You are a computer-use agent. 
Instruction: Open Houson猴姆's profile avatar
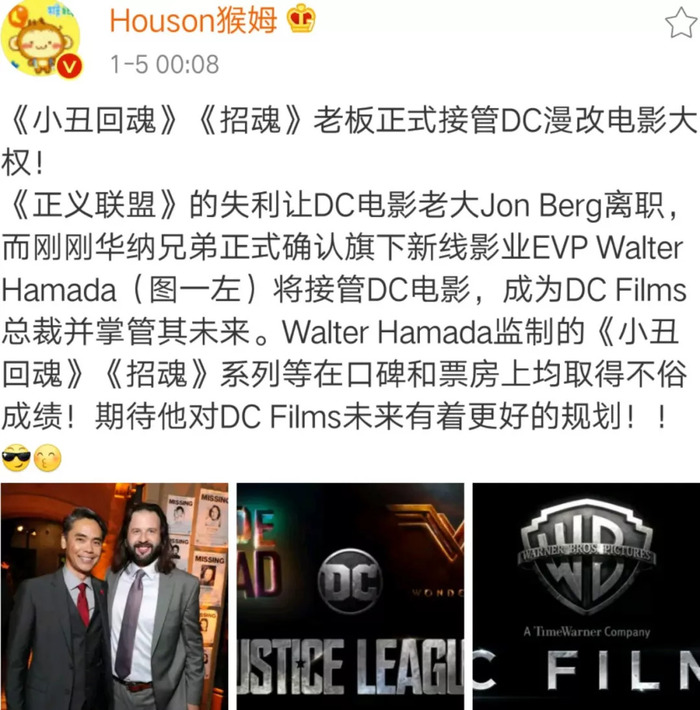[42, 42]
